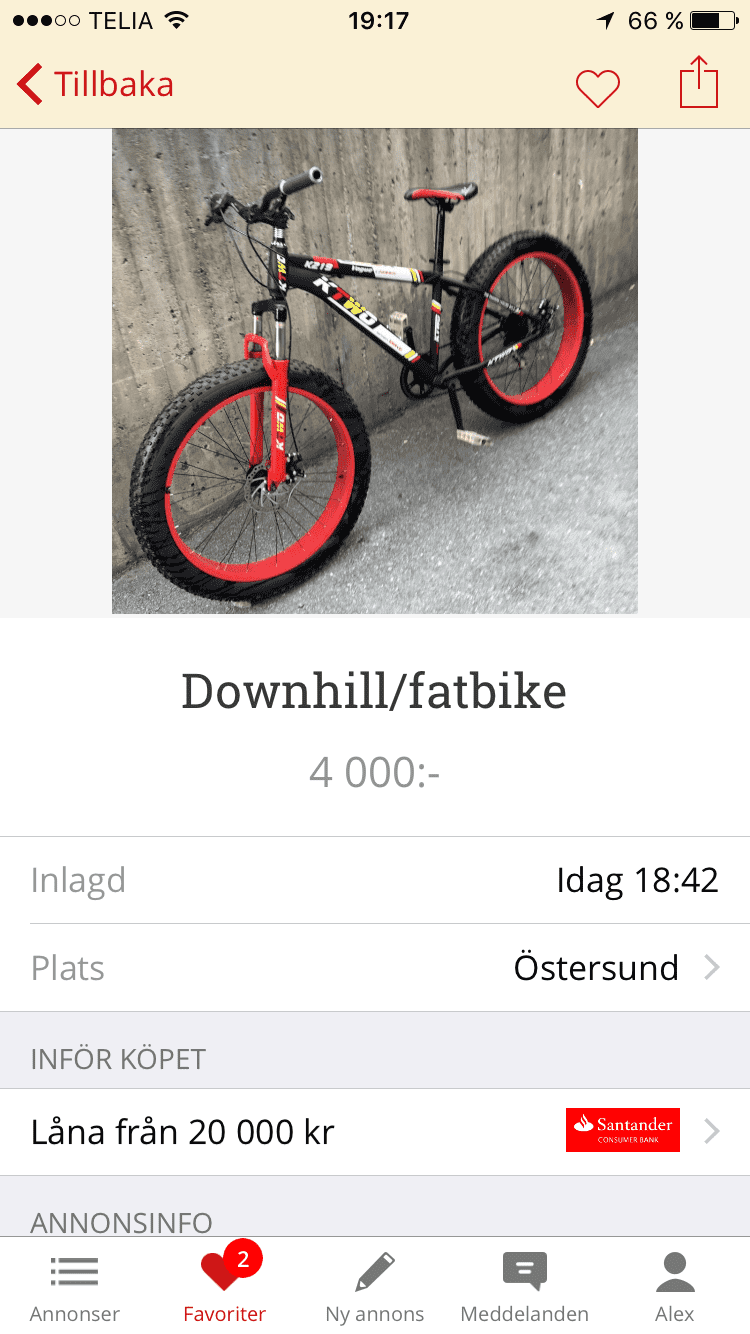
Task: Switch to the Annonser tab
Action: (75, 1287)
